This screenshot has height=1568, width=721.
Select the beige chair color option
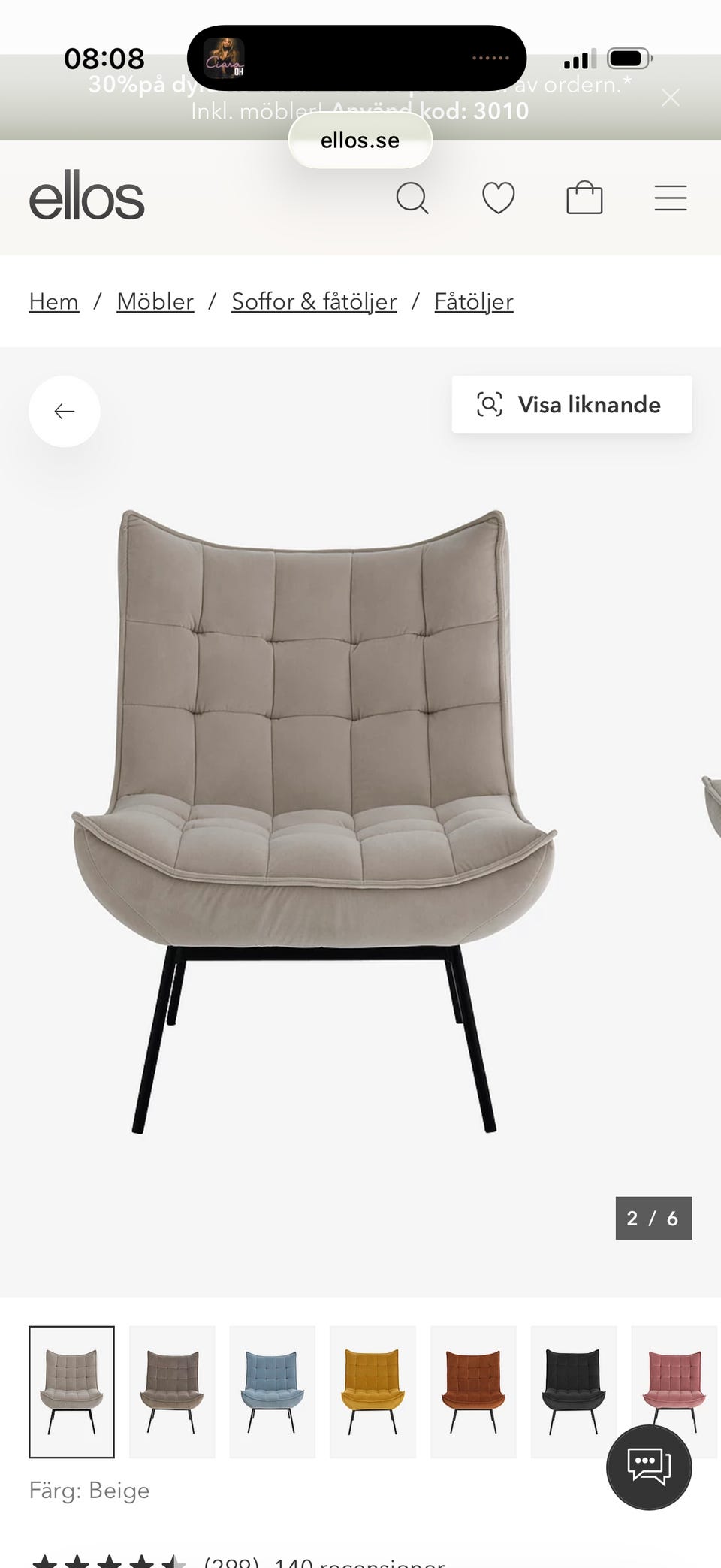[72, 1391]
